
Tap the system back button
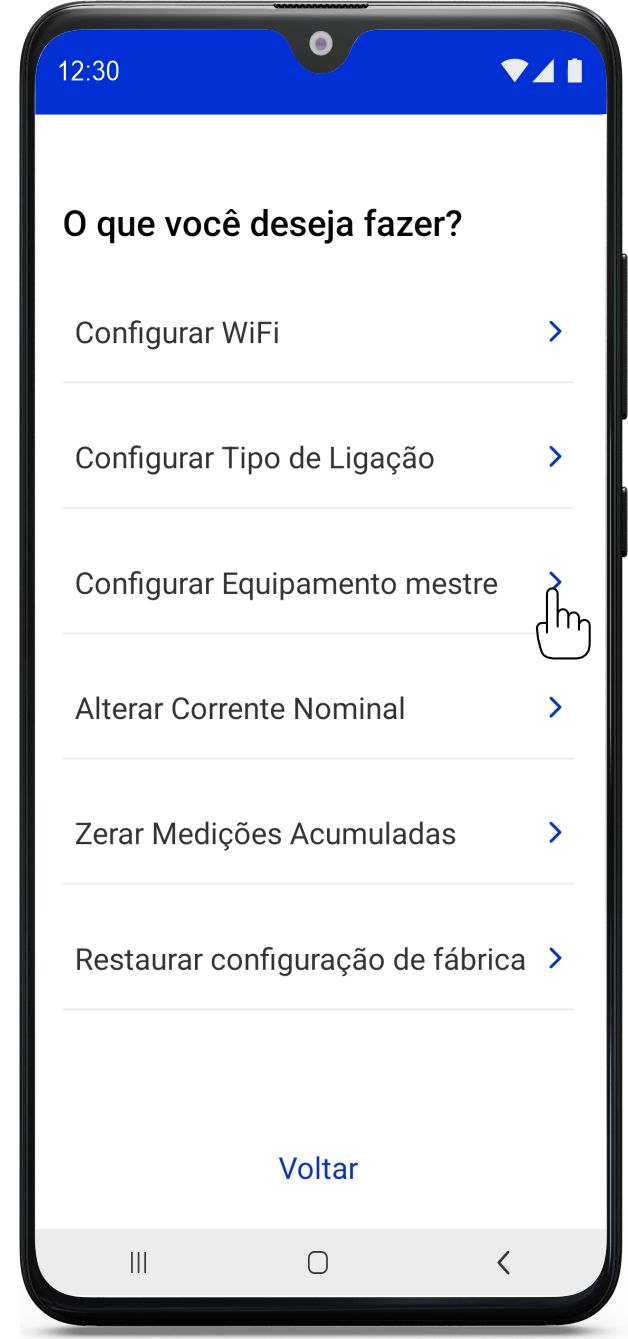tap(503, 1262)
